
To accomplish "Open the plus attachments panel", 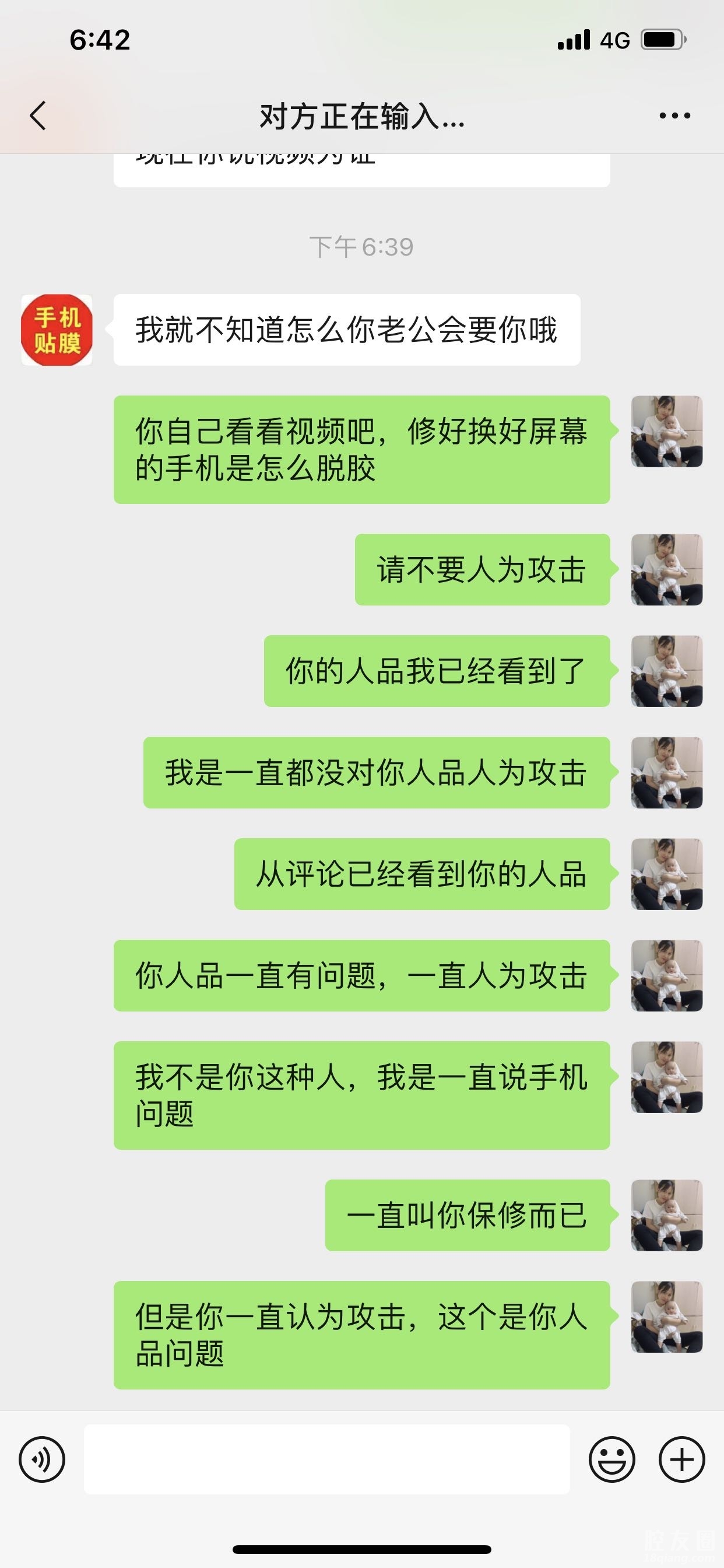I will [x=682, y=1459].
